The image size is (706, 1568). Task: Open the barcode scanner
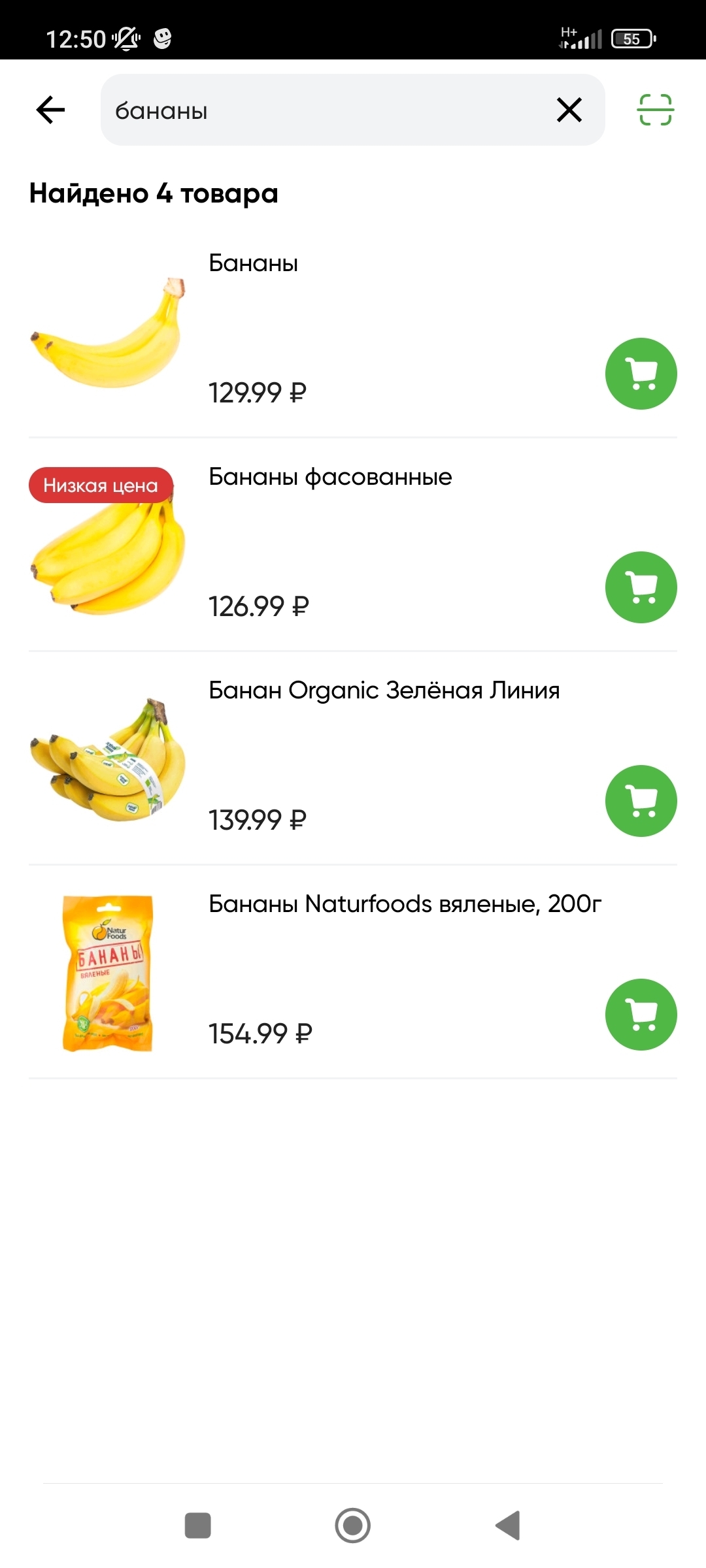point(655,110)
